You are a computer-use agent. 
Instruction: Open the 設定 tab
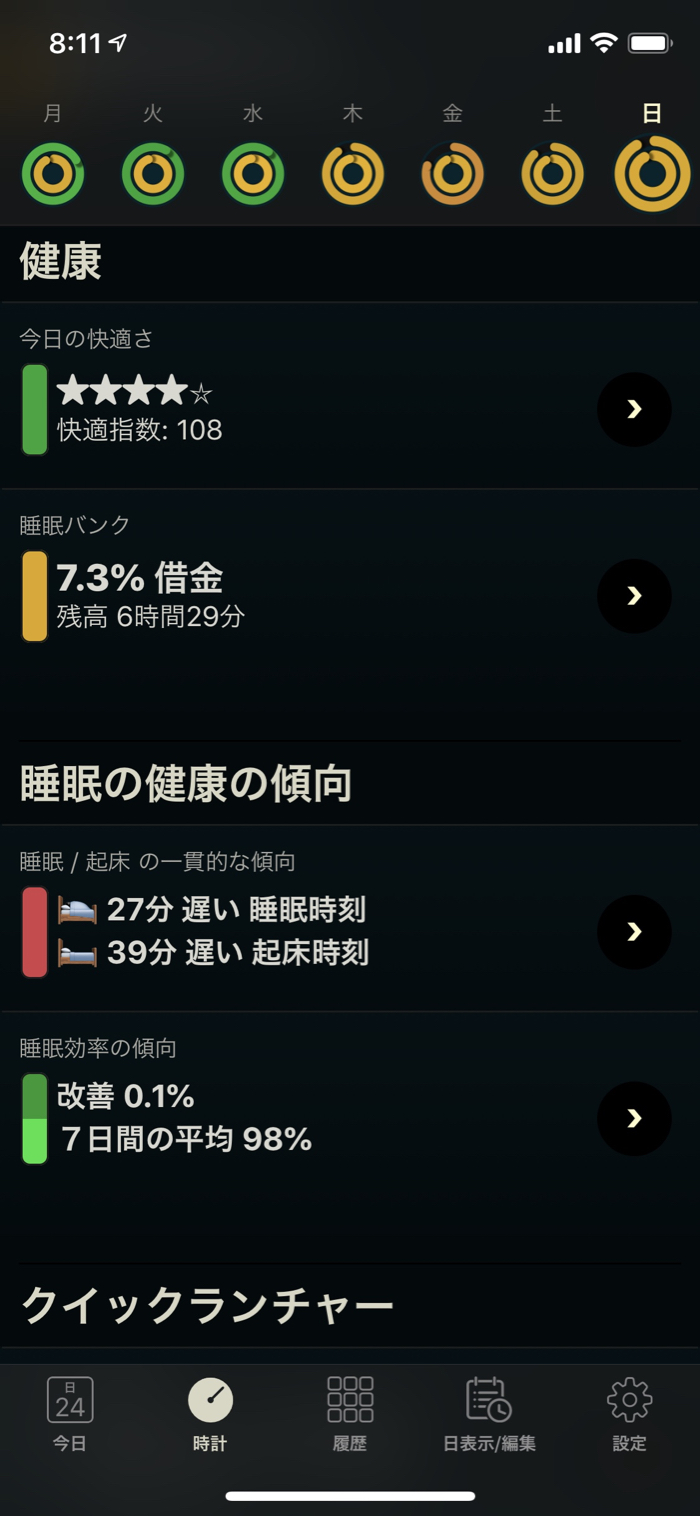630,1412
